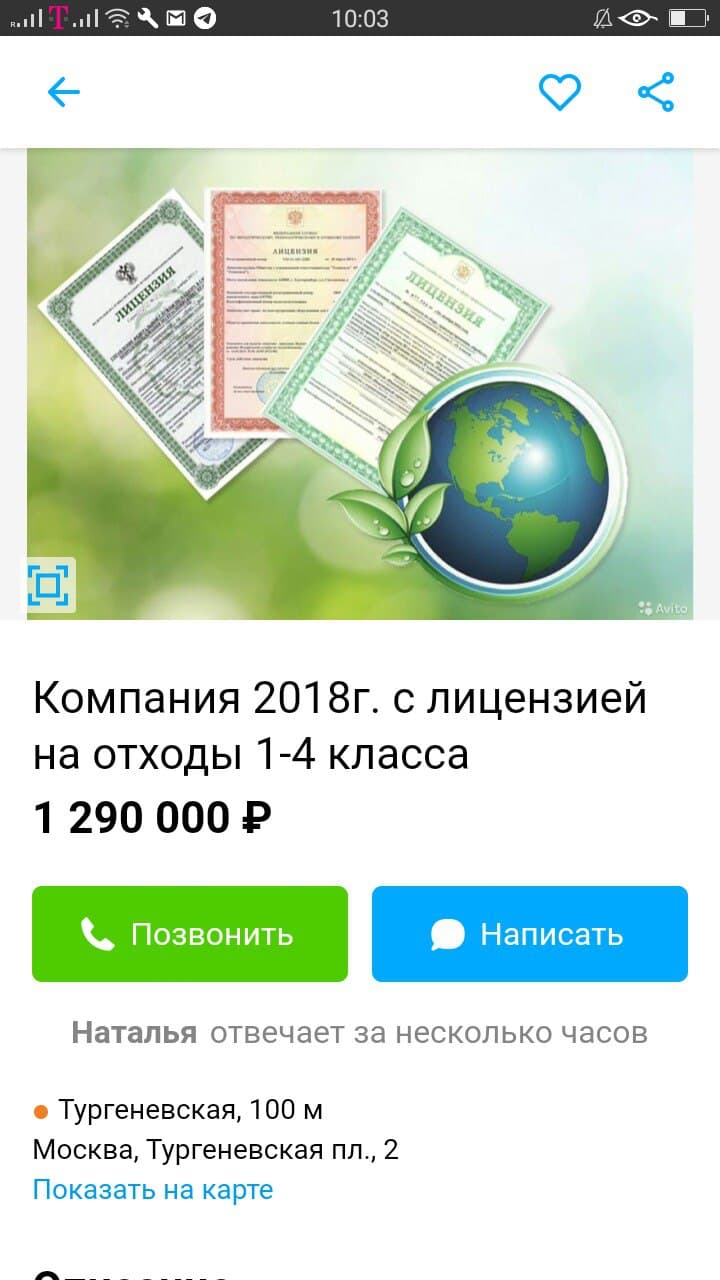
Task: Open the Показать на карте link
Action: point(153,1190)
